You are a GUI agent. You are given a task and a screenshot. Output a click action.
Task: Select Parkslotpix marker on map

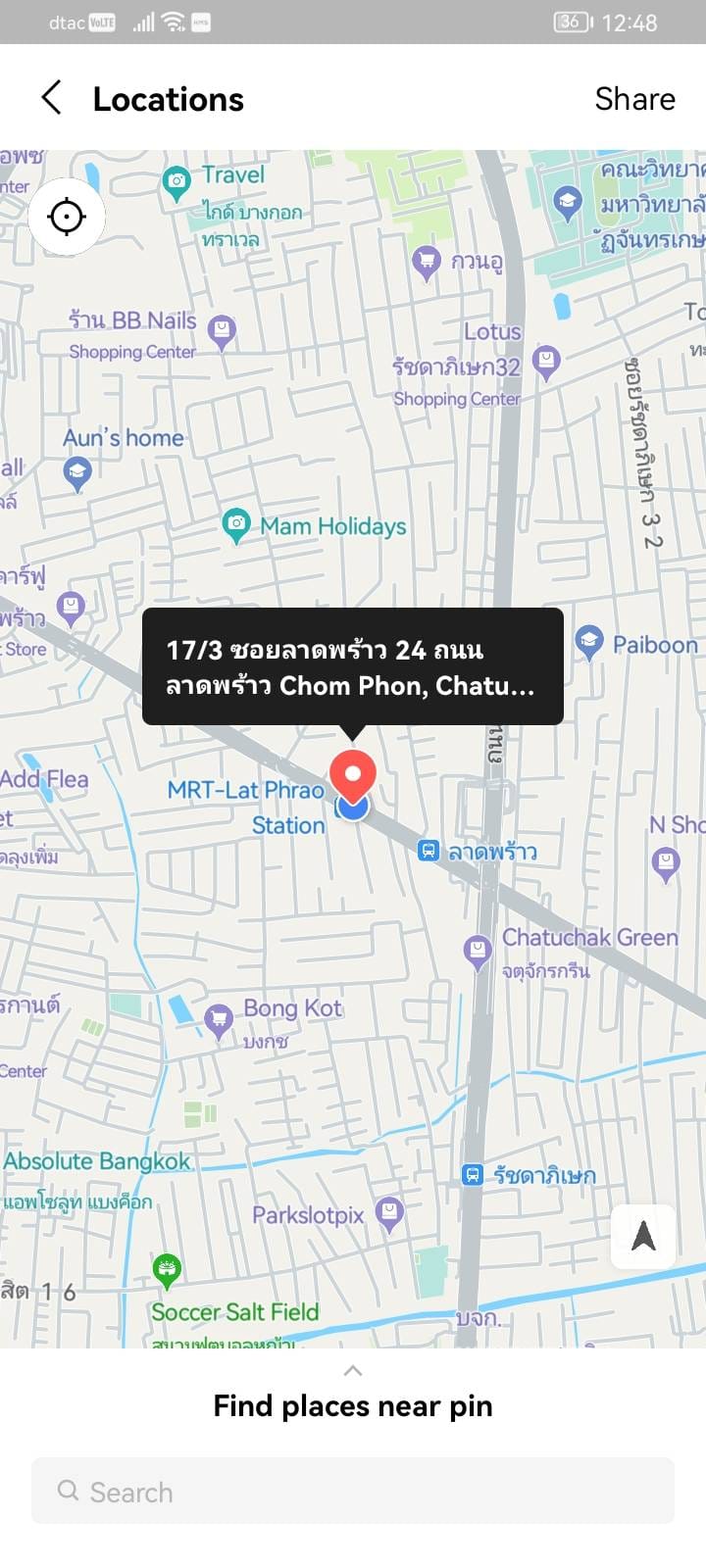(x=389, y=1213)
